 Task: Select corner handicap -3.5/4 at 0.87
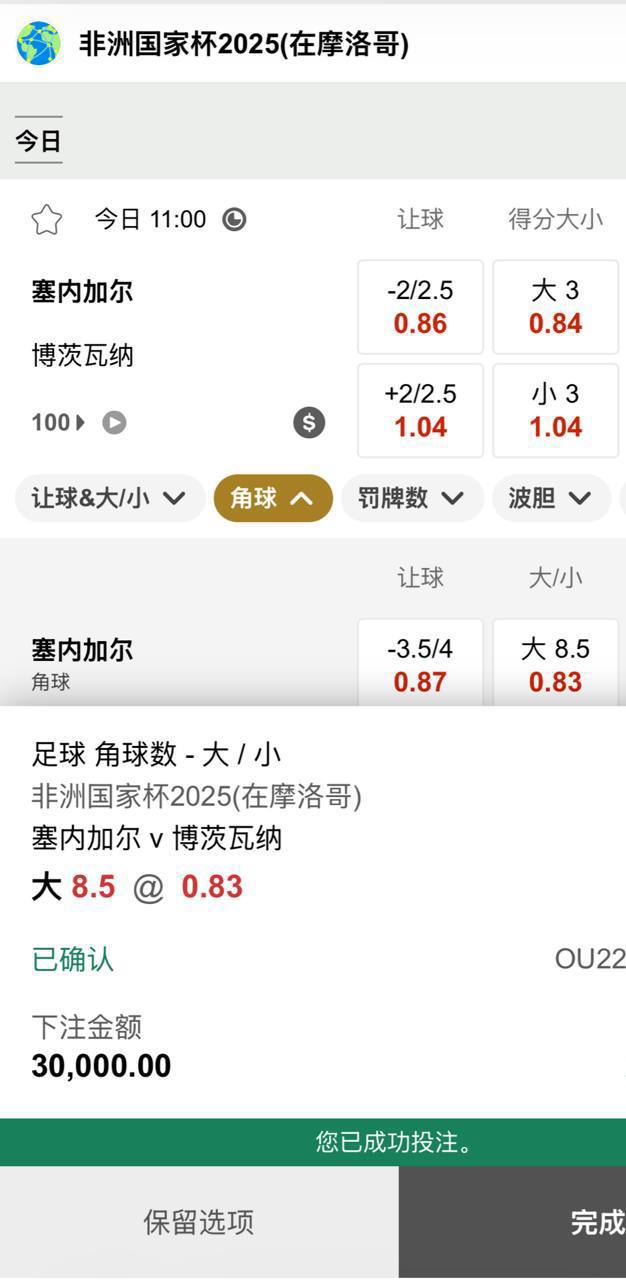tap(420, 664)
